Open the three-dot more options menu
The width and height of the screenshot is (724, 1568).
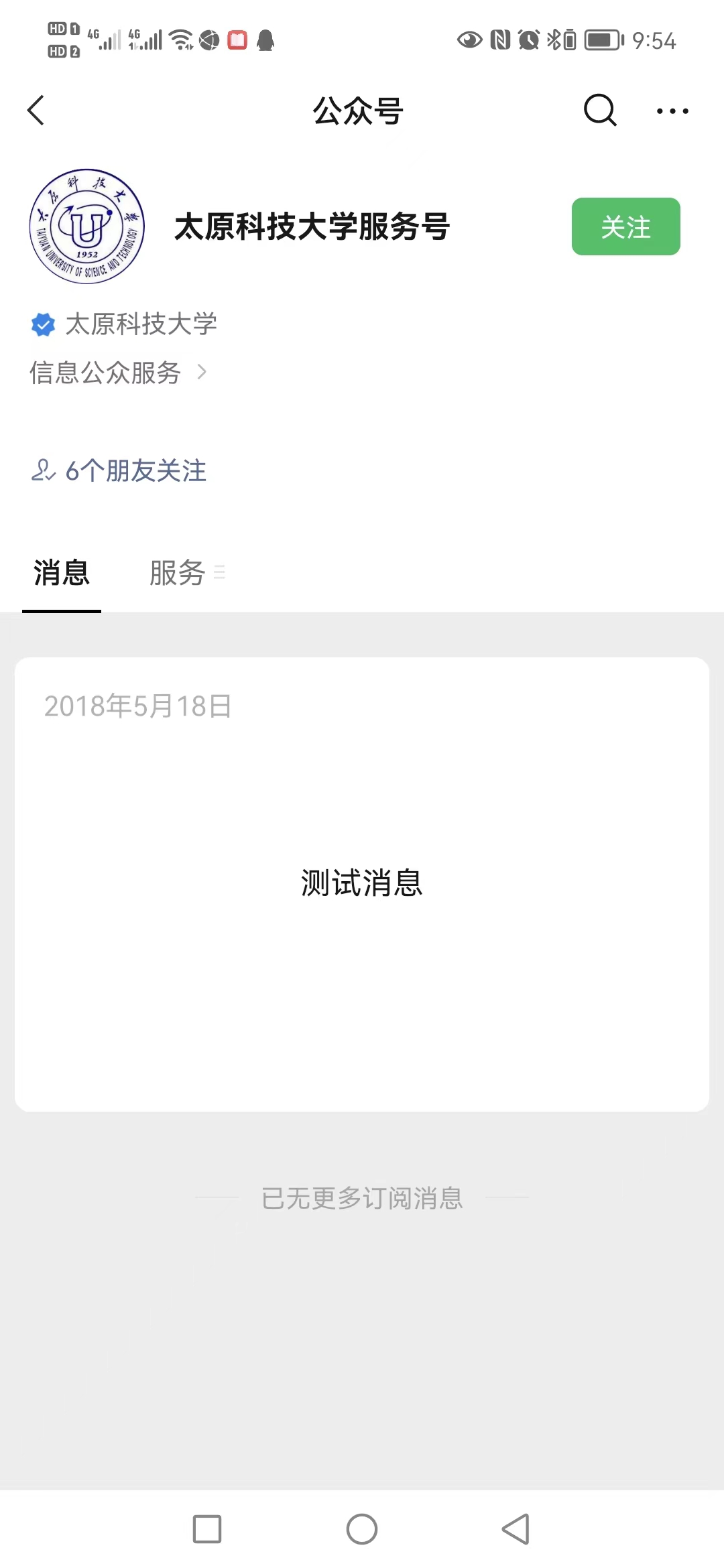672,111
